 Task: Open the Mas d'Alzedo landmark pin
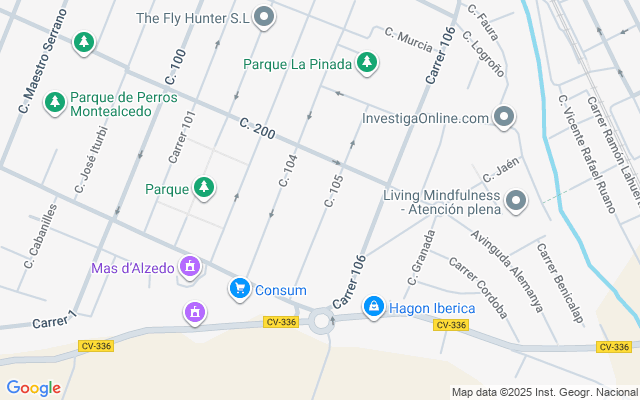click(189, 267)
